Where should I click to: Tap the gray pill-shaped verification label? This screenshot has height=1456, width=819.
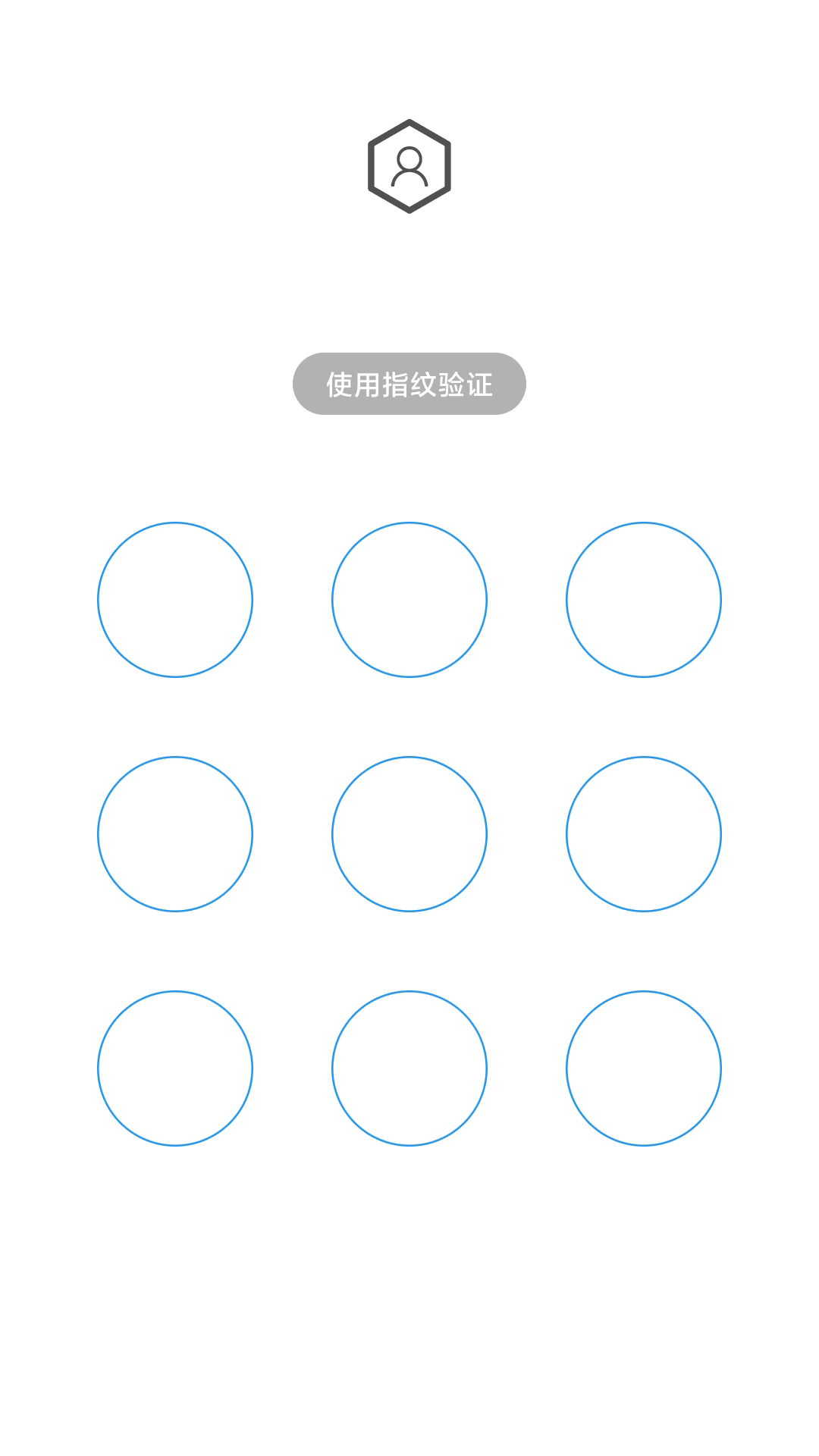pyautogui.click(x=409, y=384)
